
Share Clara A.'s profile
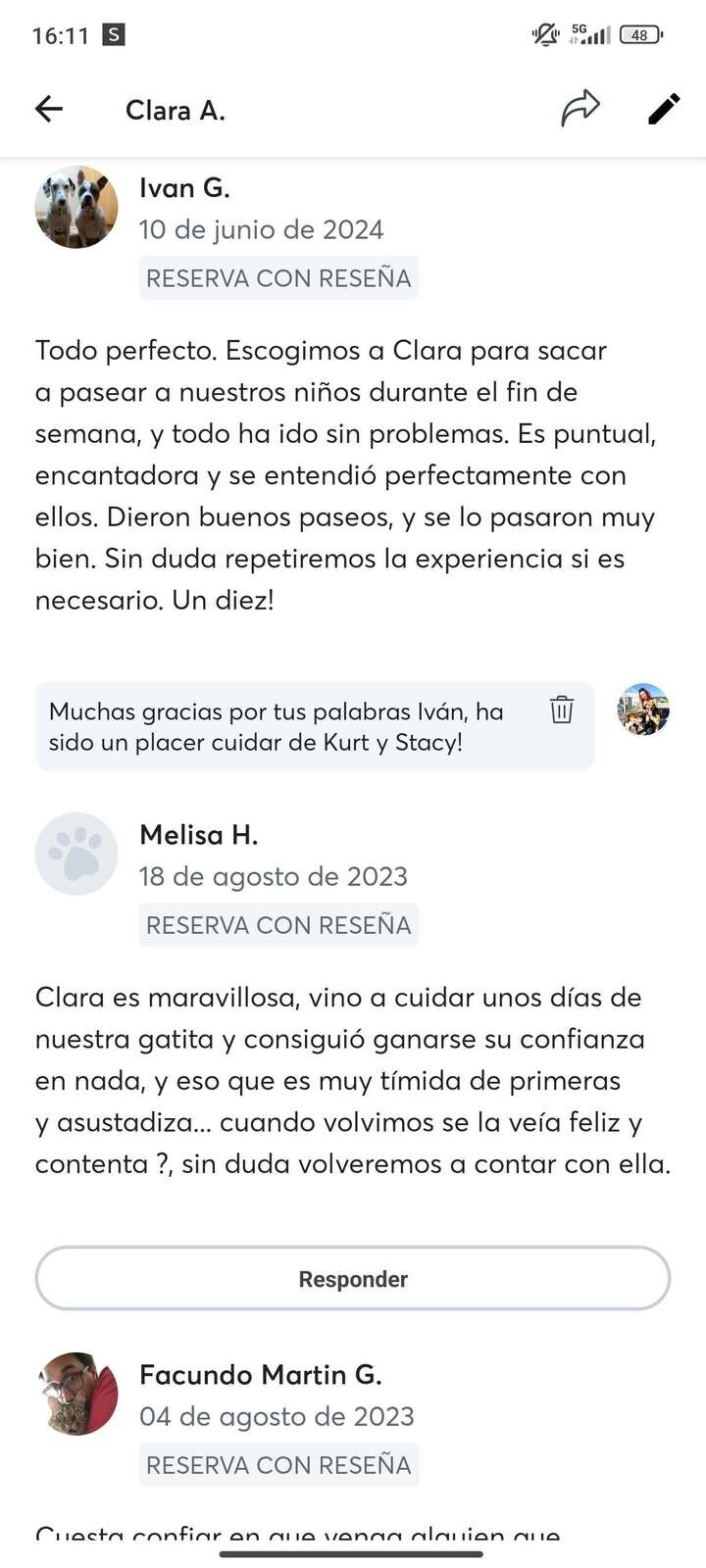point(580,109)
